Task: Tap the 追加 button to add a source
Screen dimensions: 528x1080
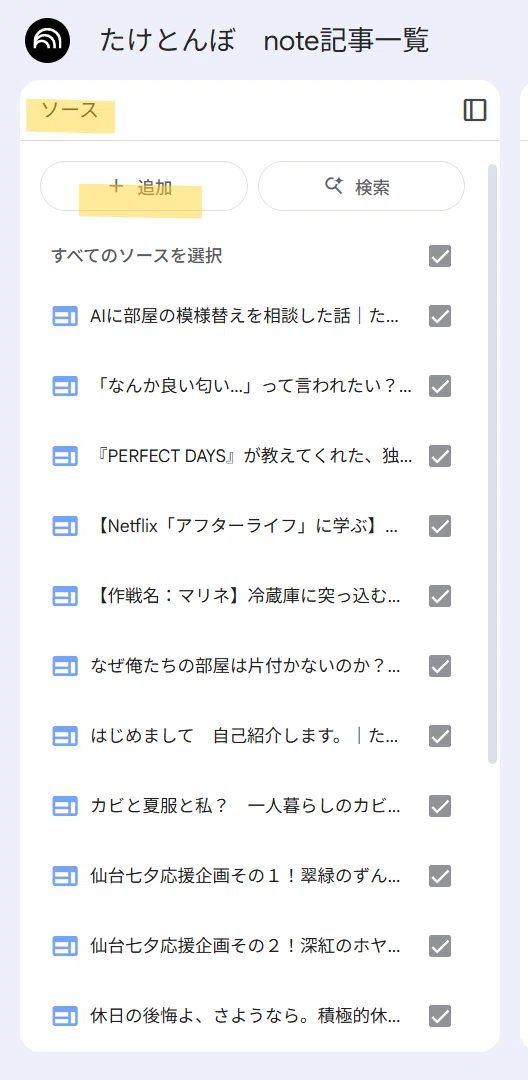Action: [144, 186]
